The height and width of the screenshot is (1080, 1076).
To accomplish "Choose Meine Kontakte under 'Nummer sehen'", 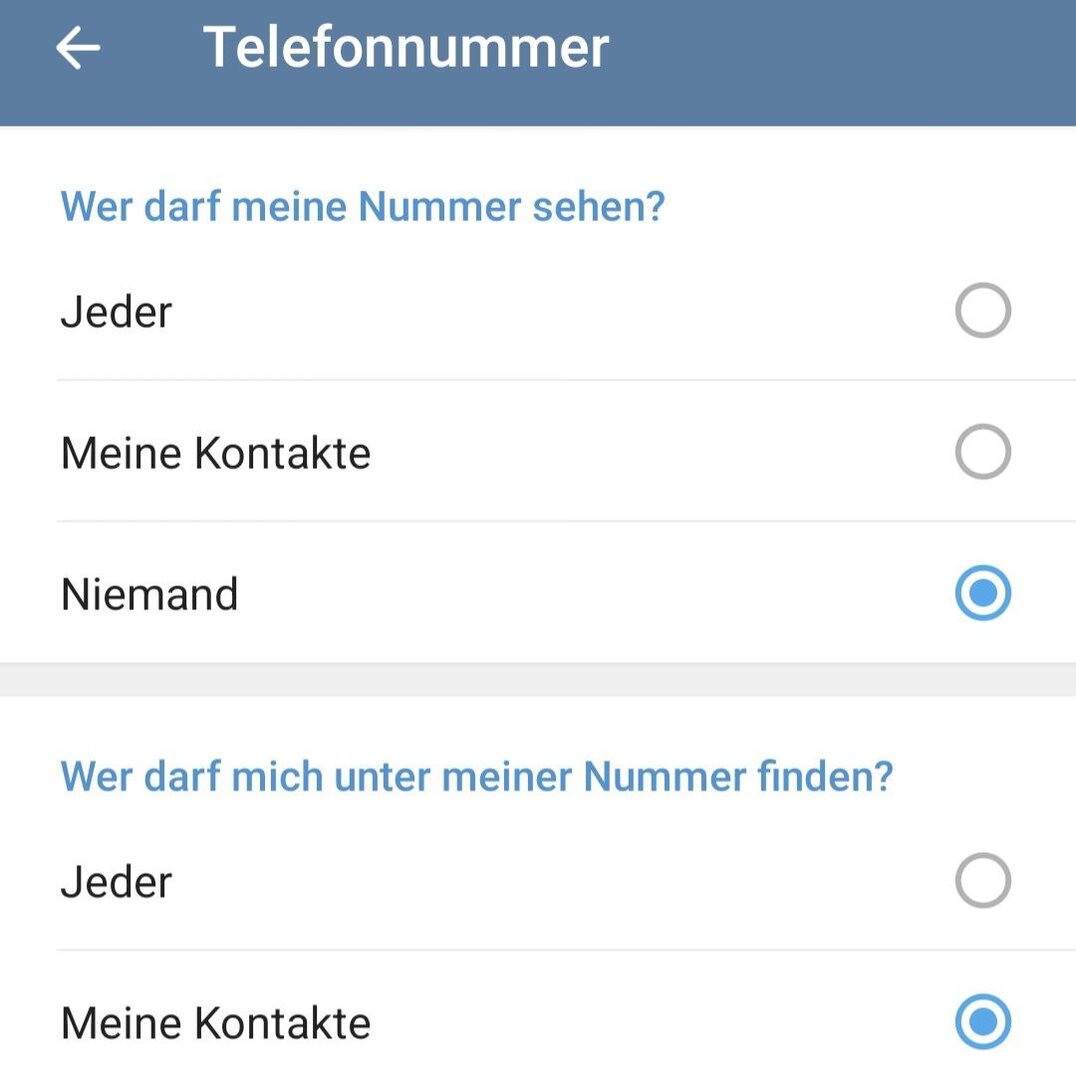I will 982,452.
